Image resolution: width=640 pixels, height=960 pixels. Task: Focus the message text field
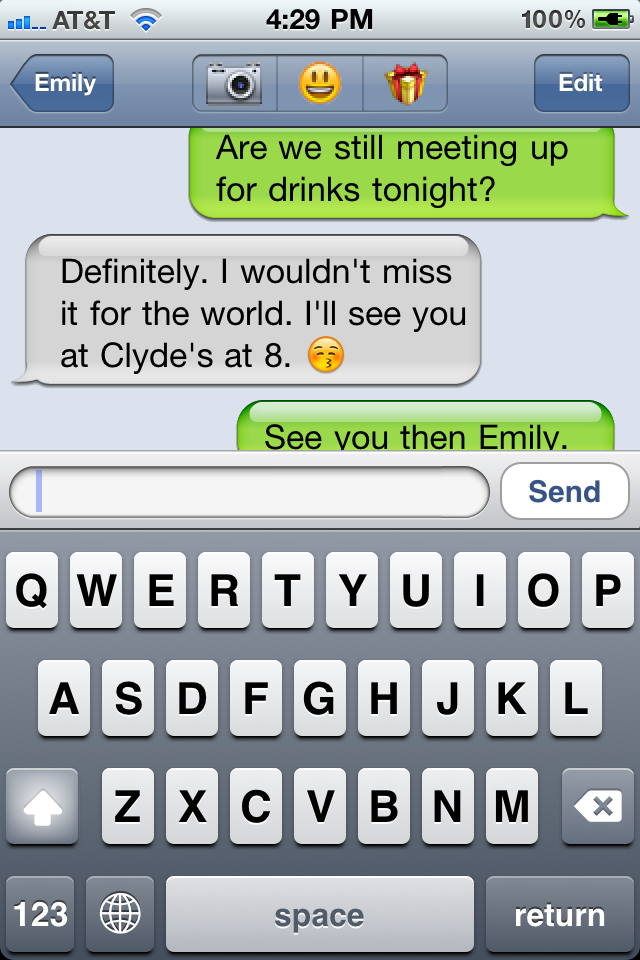[x=248, y=492]
